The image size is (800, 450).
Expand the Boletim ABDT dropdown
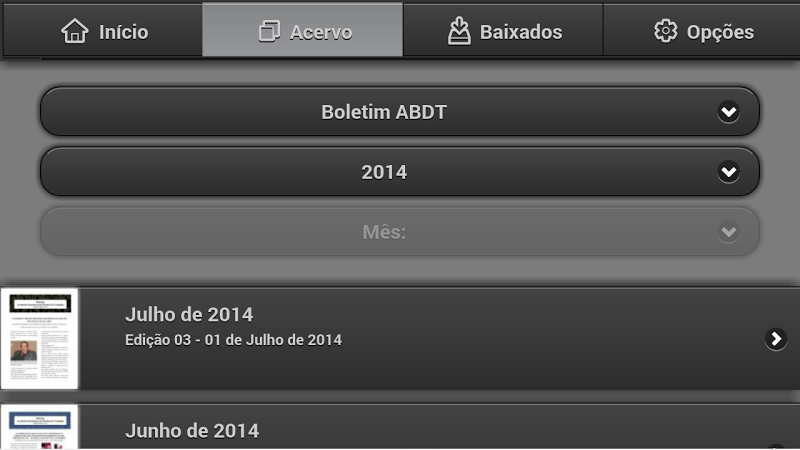click(399, 112)
